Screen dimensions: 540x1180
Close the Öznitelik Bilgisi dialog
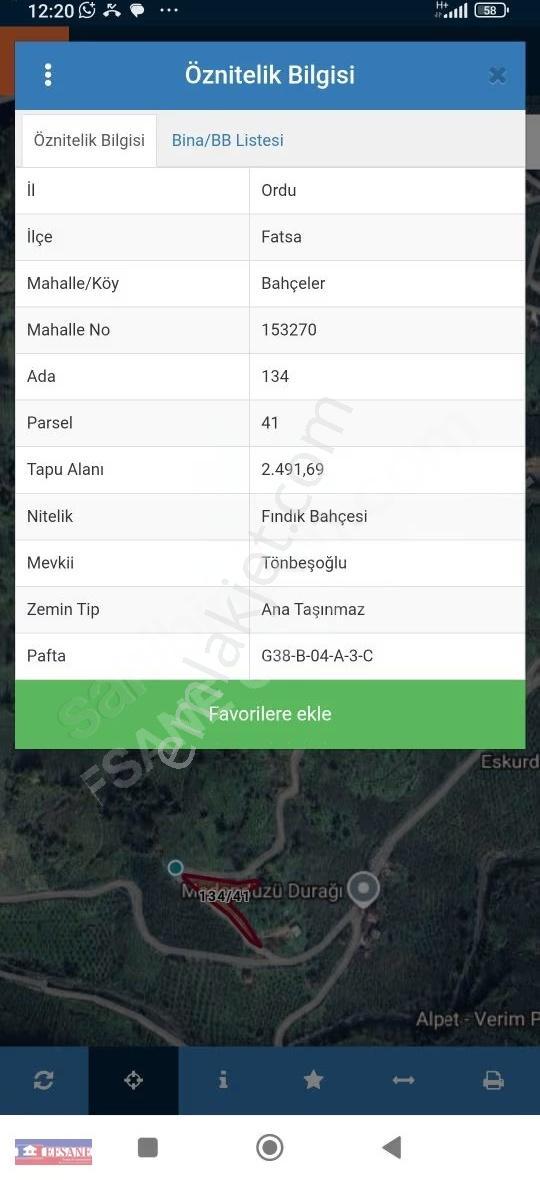[x=497, y=75]
